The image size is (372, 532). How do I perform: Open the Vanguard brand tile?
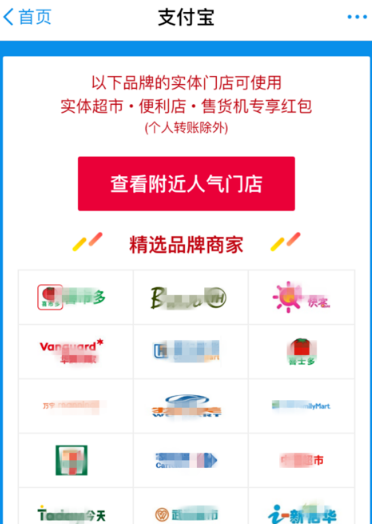[x=76, y=352]
